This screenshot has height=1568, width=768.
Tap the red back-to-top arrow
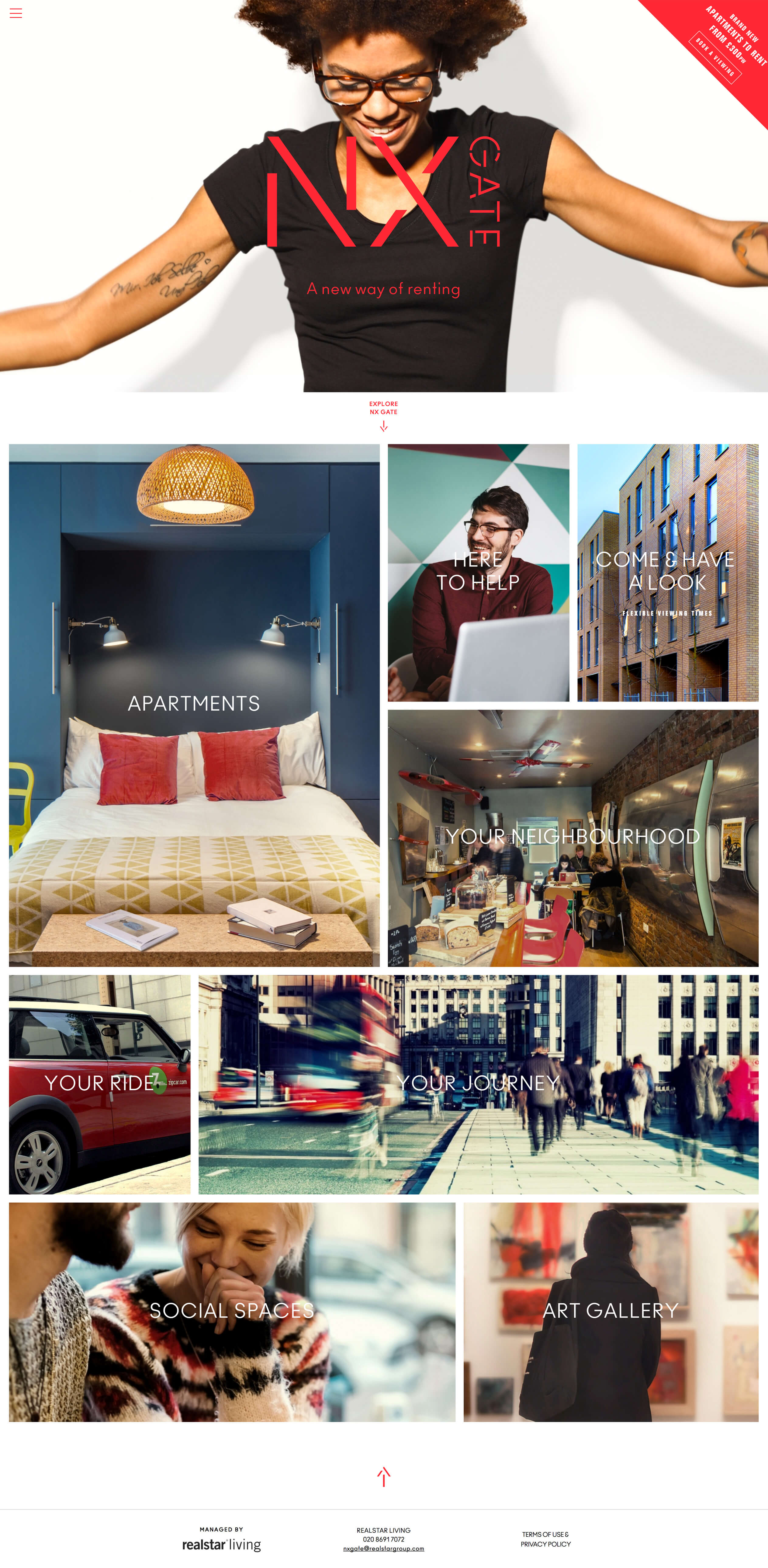pos(384,1477)
